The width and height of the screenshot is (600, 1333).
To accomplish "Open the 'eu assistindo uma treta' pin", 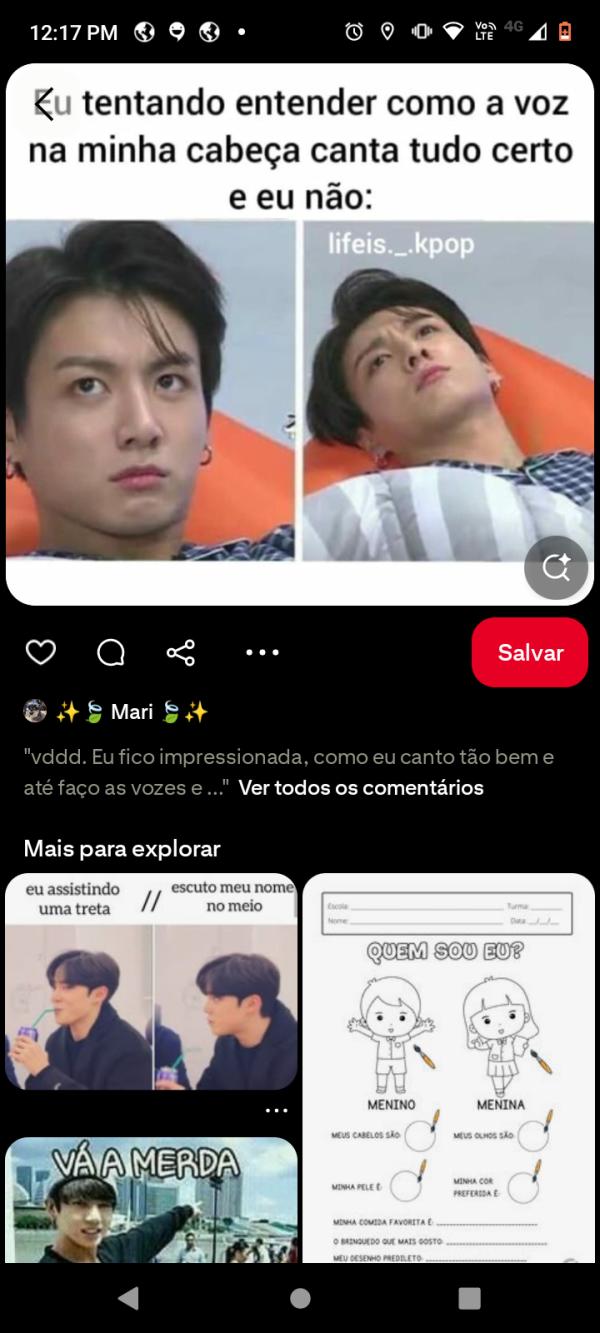I will (151, 982).
